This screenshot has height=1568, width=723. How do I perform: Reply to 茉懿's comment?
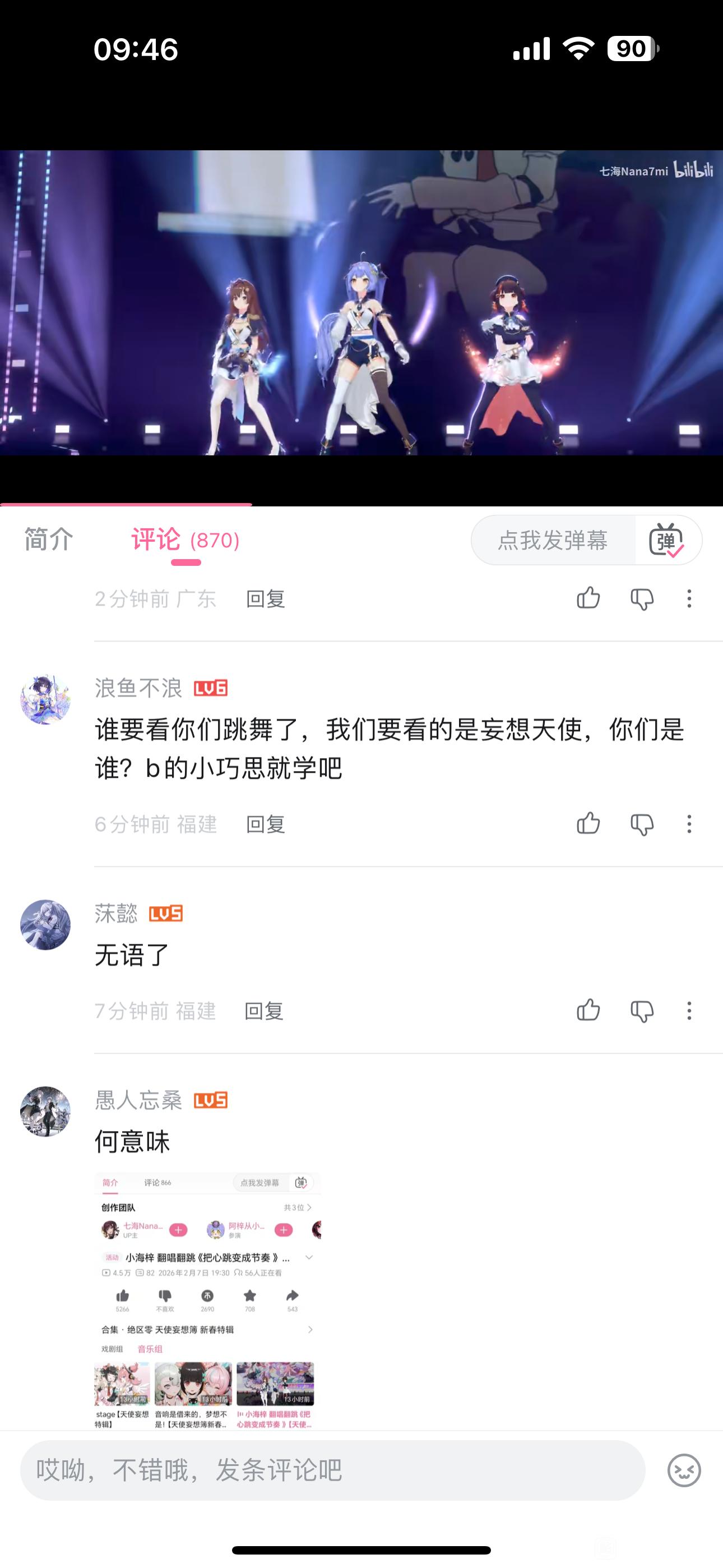pos(264,1011)
